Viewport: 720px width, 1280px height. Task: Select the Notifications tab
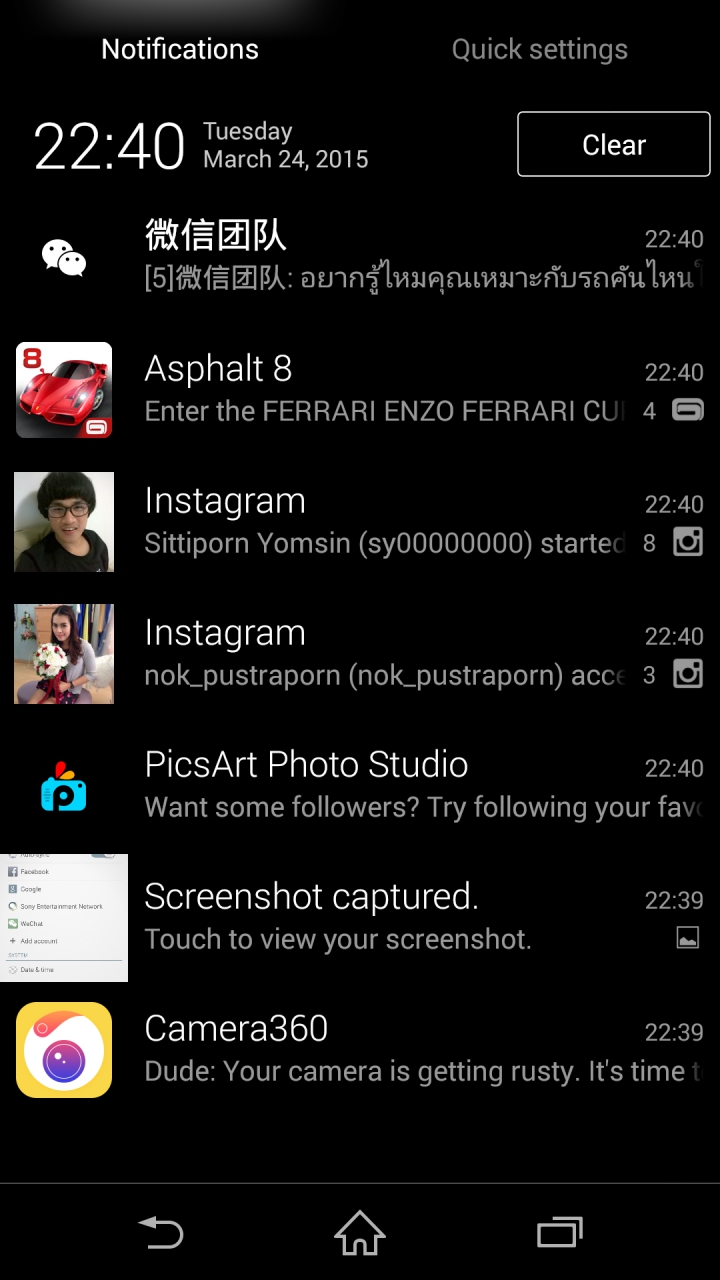coord(180,49)
